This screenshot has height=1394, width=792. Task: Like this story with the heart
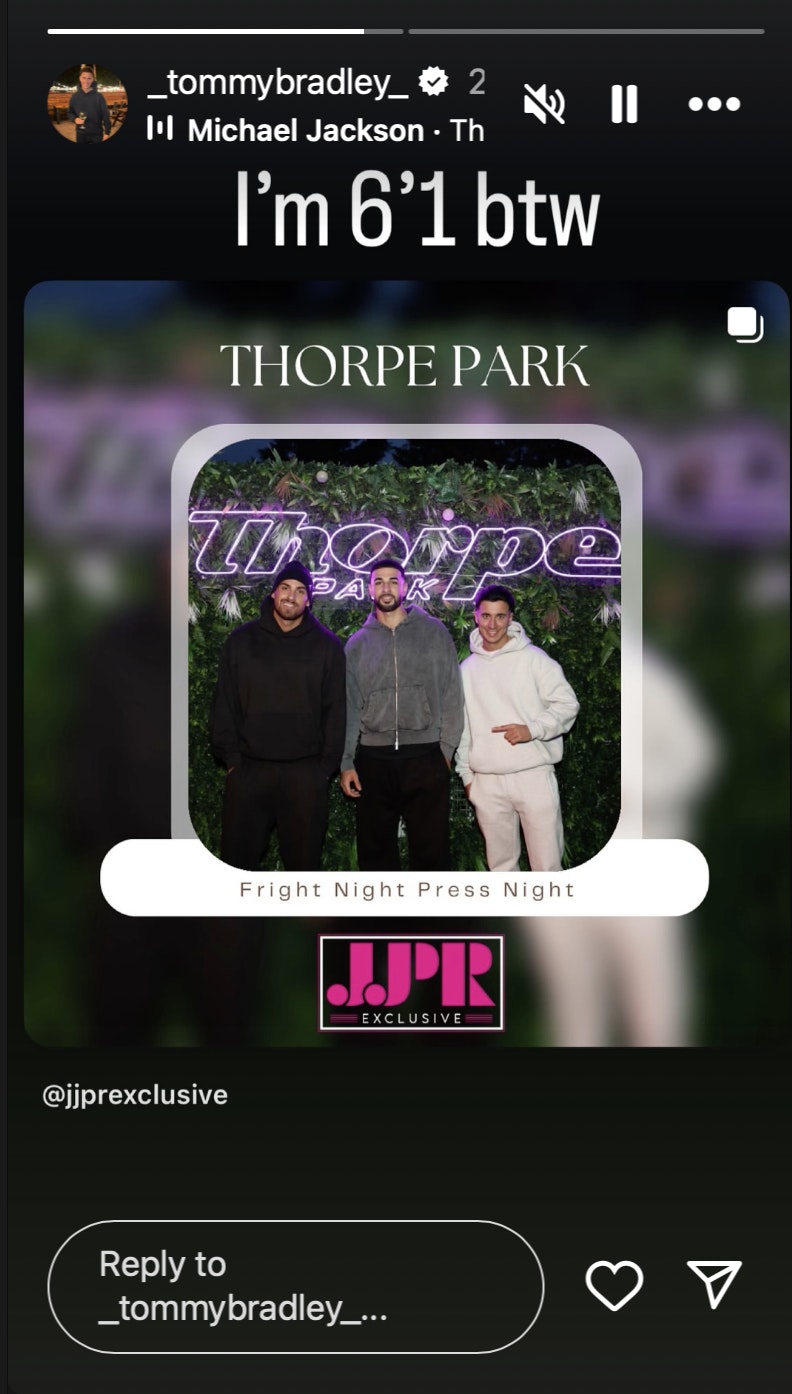click(614, 1285)
